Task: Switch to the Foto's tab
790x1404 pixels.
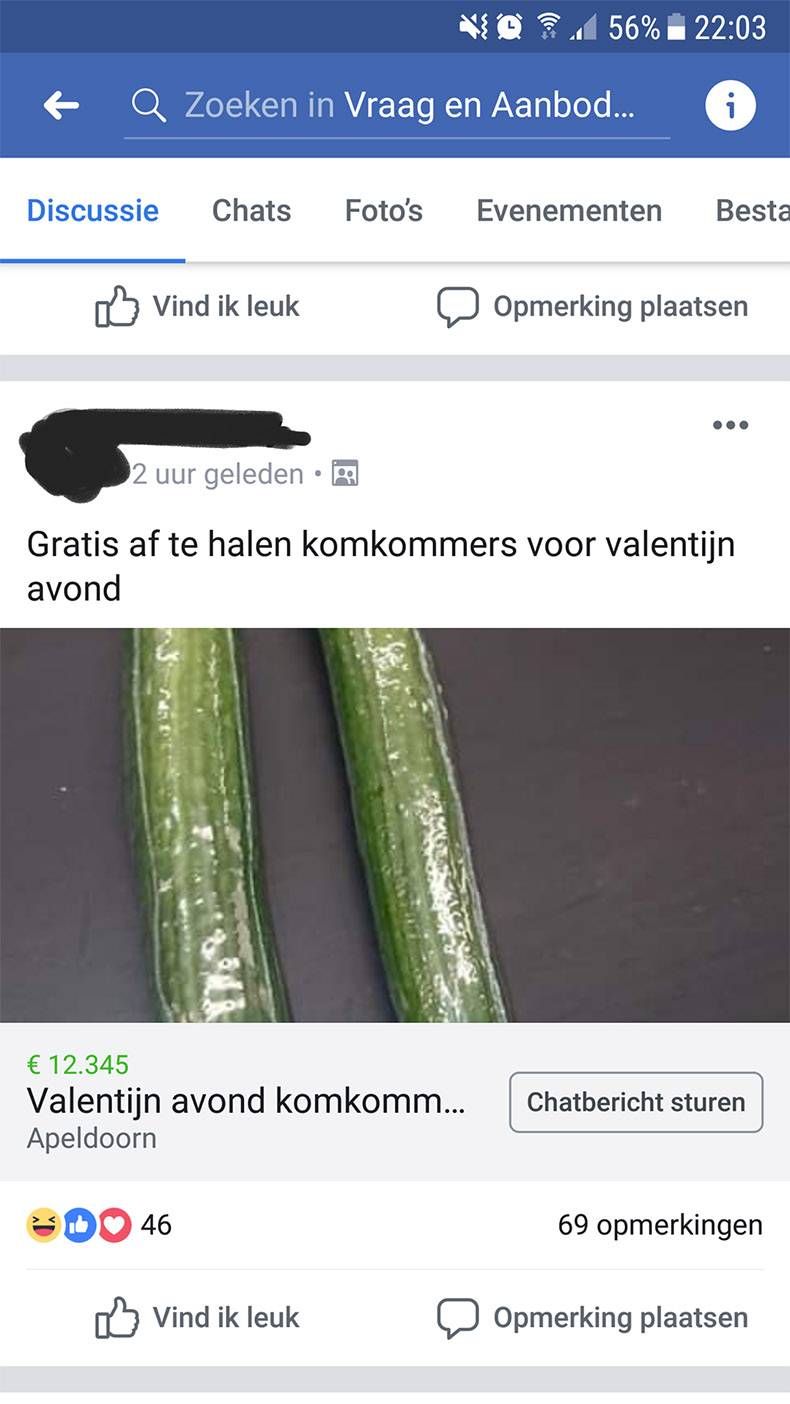Action: point(384,210)
